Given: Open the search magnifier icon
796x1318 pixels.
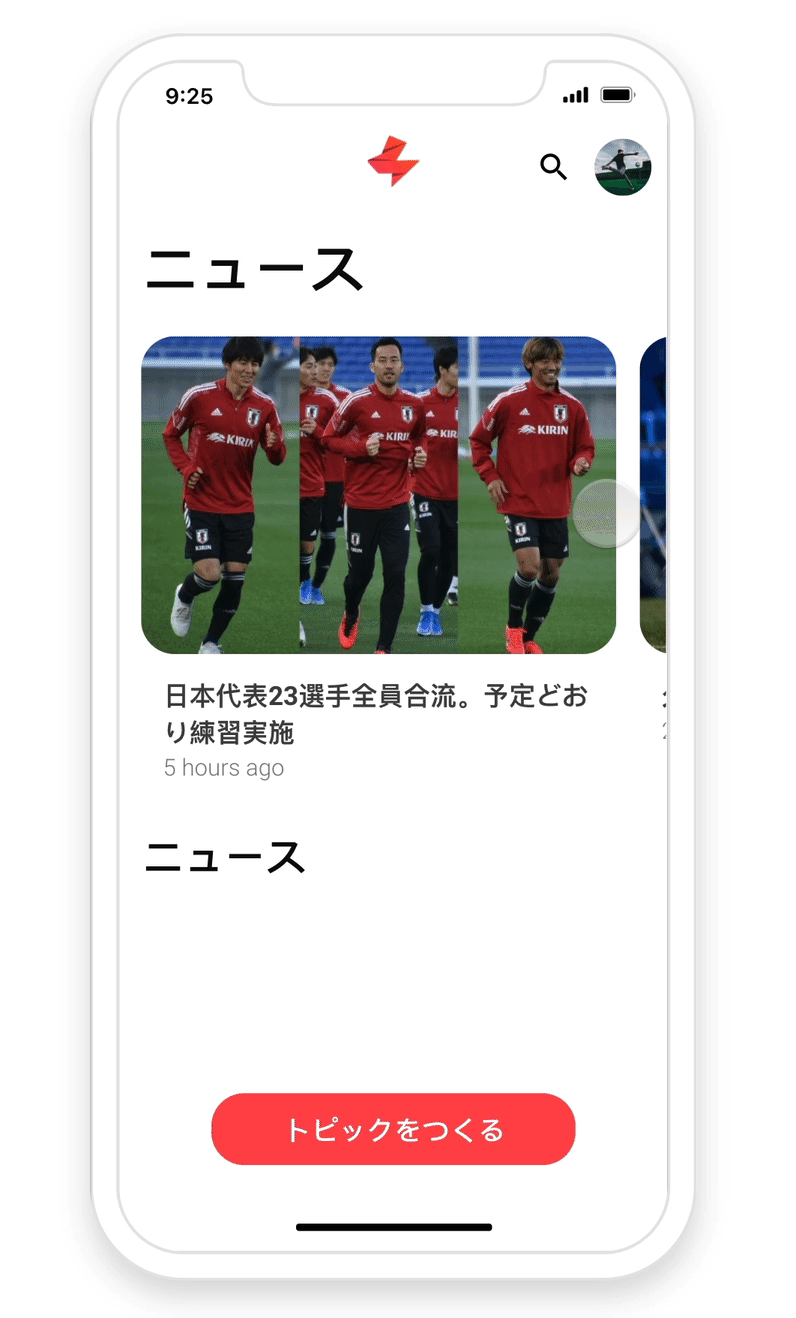Looking at the screenshot, I should pos(553,167).
